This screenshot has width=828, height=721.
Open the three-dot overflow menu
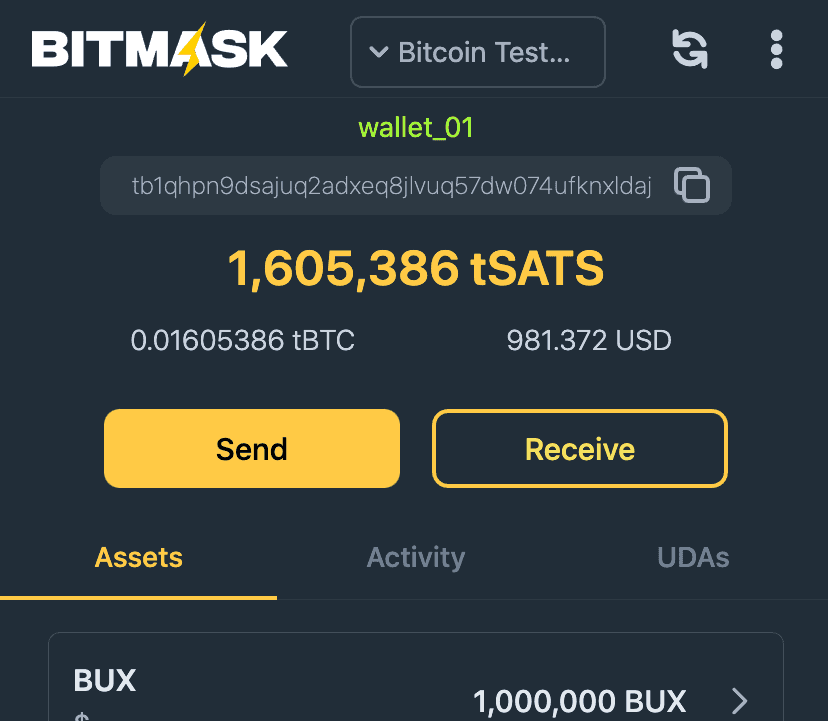pos(777,49)
